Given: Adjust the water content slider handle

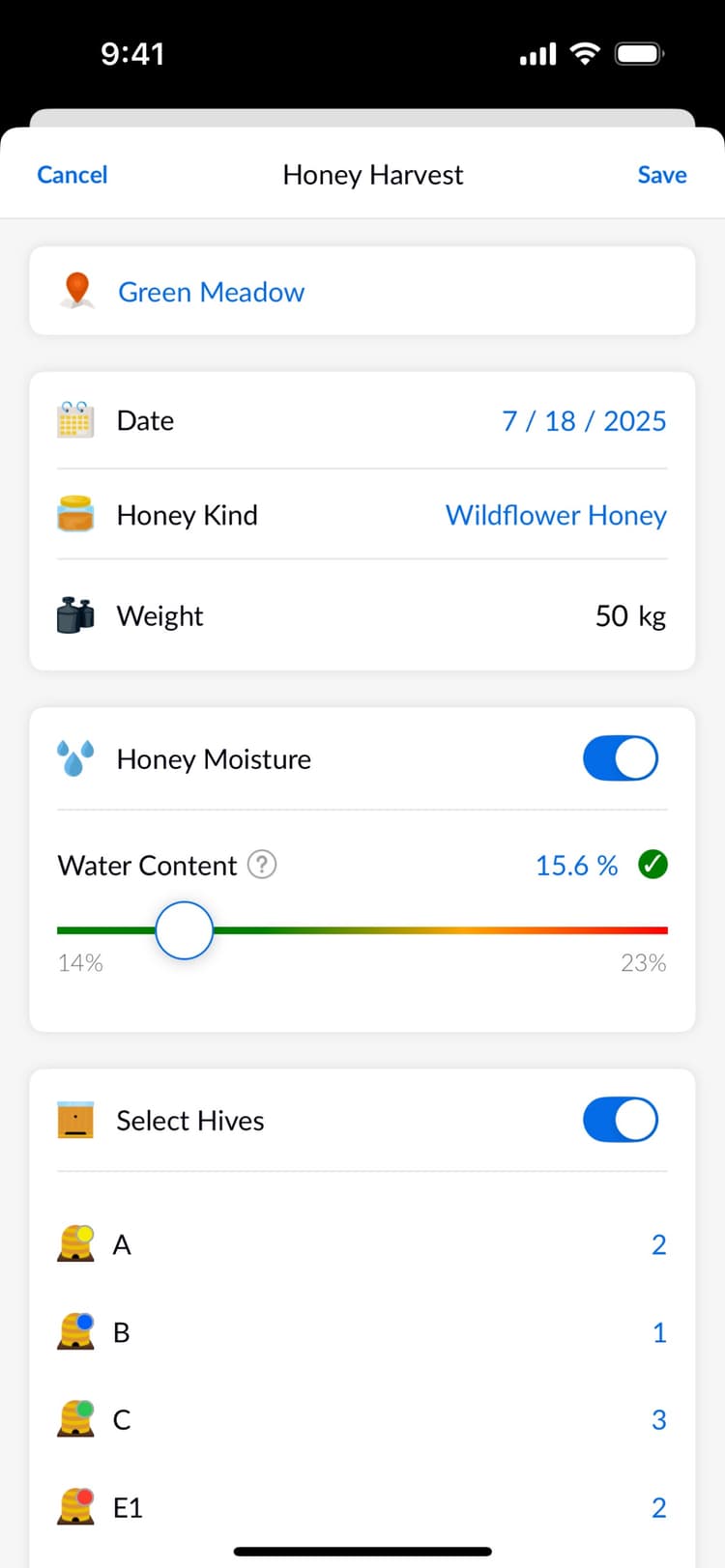Looking at the screenshot, I should point(184,929).
